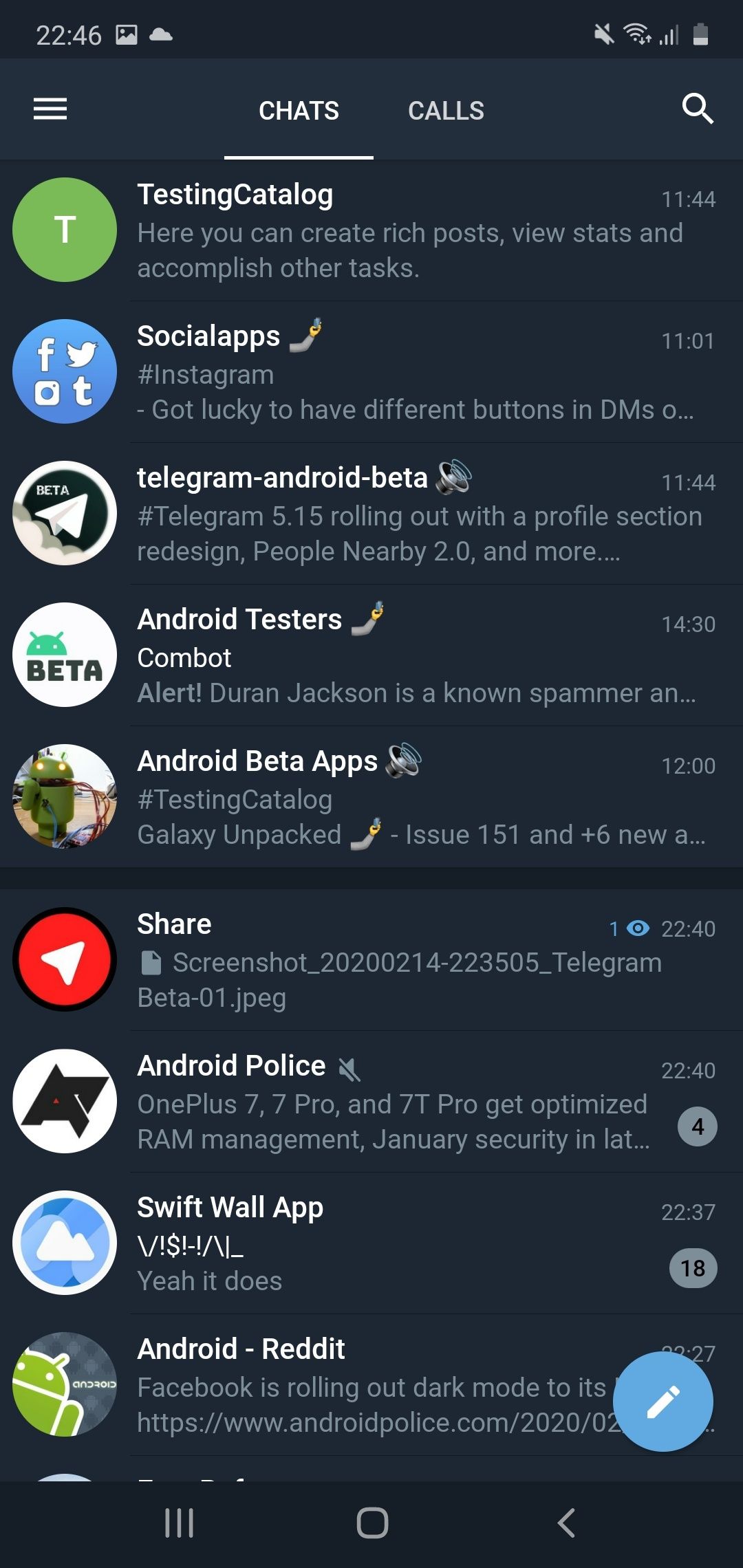The image size is (743, 1568).
Task: Tap the system back button
Action: pyautogui.click(x=566, y=1523)
